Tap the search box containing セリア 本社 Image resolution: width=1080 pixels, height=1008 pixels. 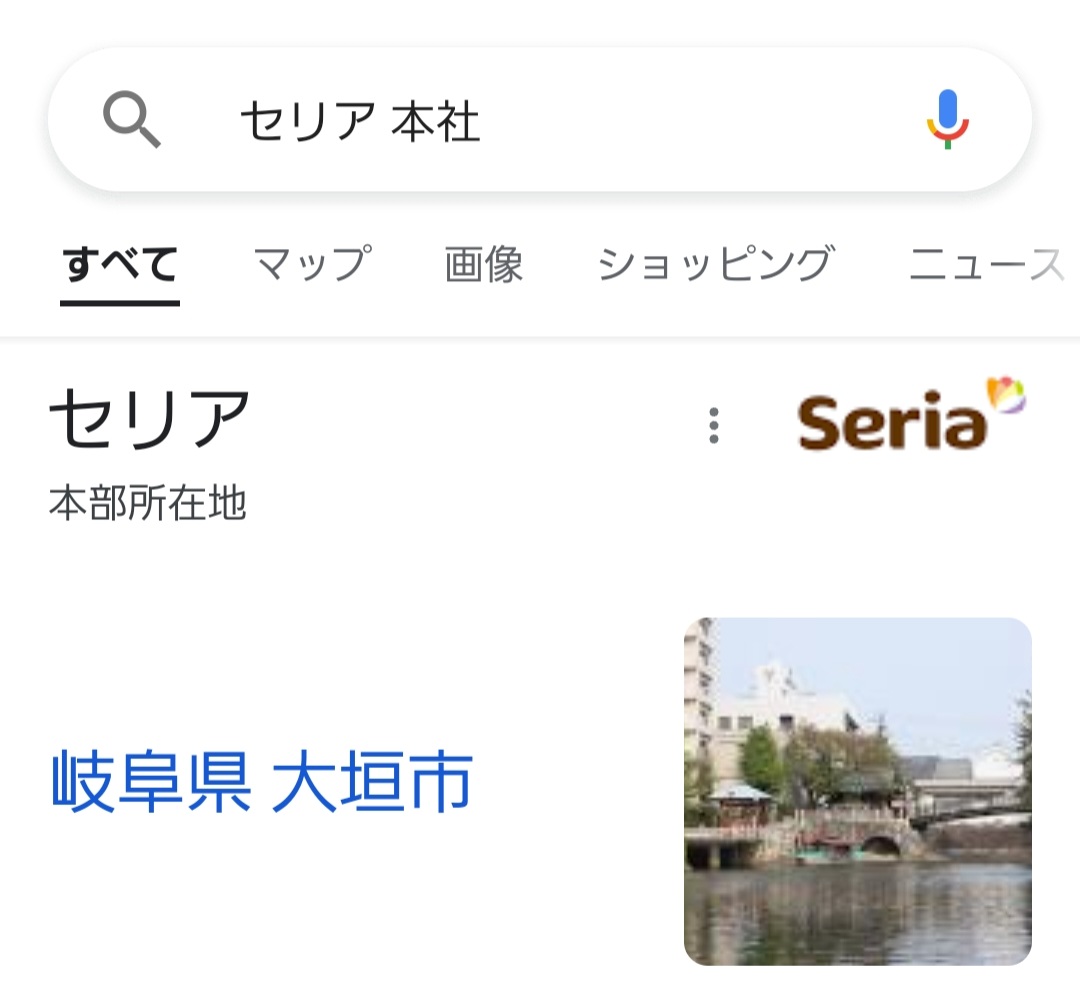[x=540, y=122]
